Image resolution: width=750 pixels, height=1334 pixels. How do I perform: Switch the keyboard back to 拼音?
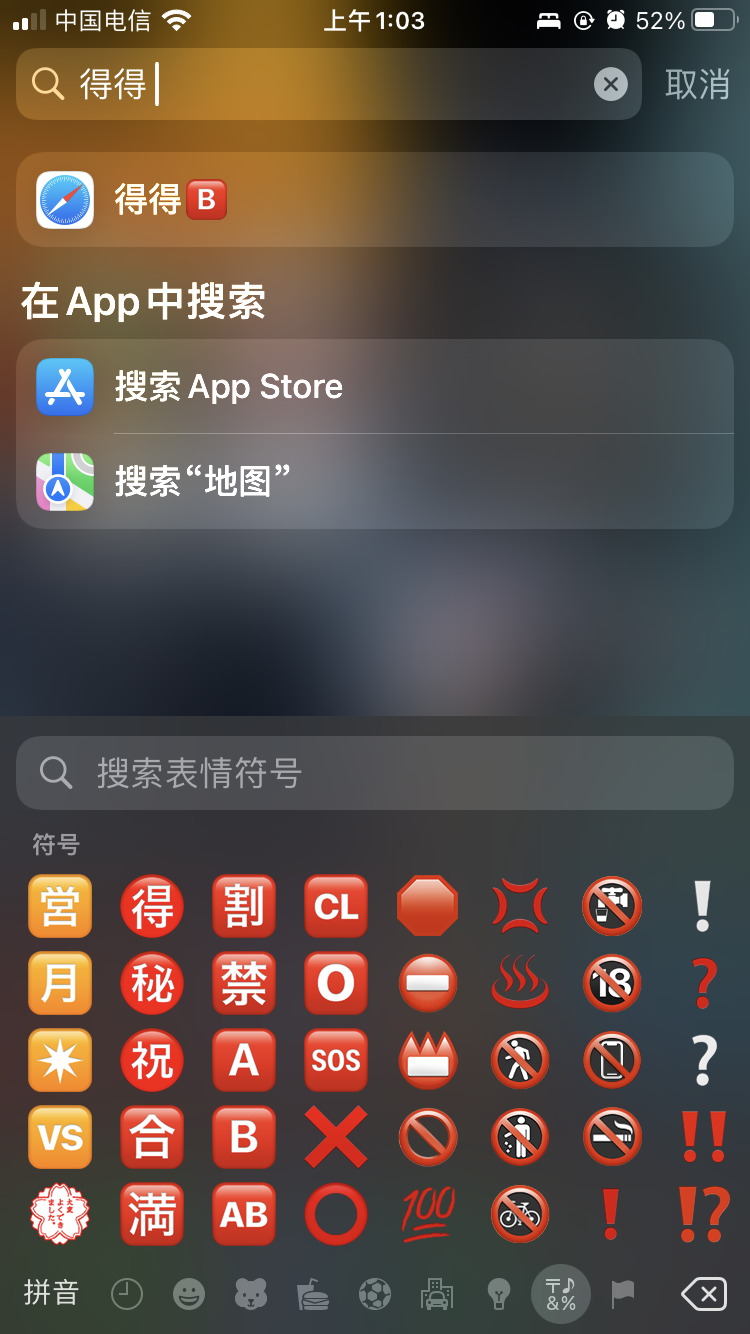point(51,1293)
